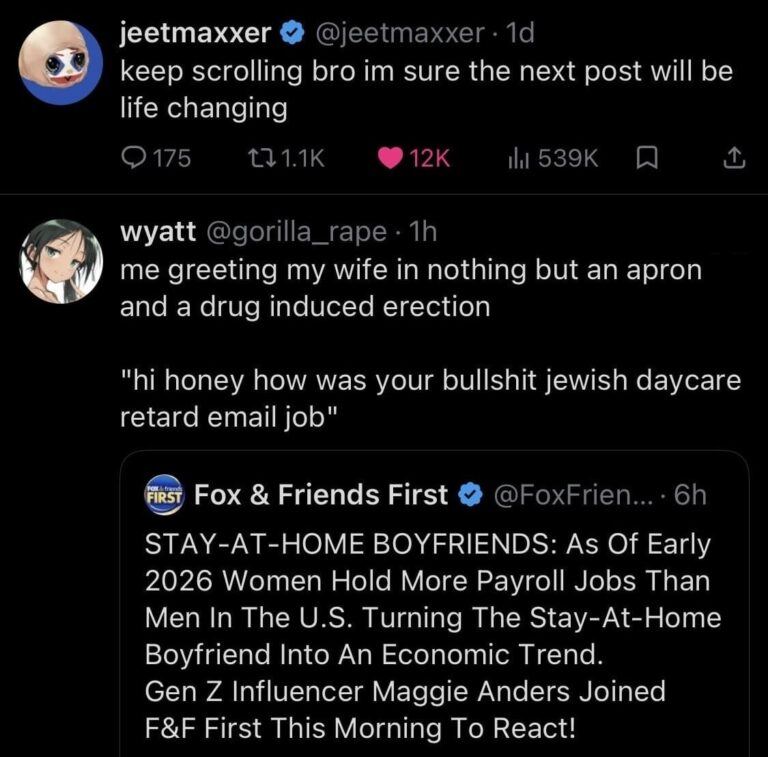The image size is (768, 757).
Task: Open jeetmaxxer's profile picture
Action: 61,62
